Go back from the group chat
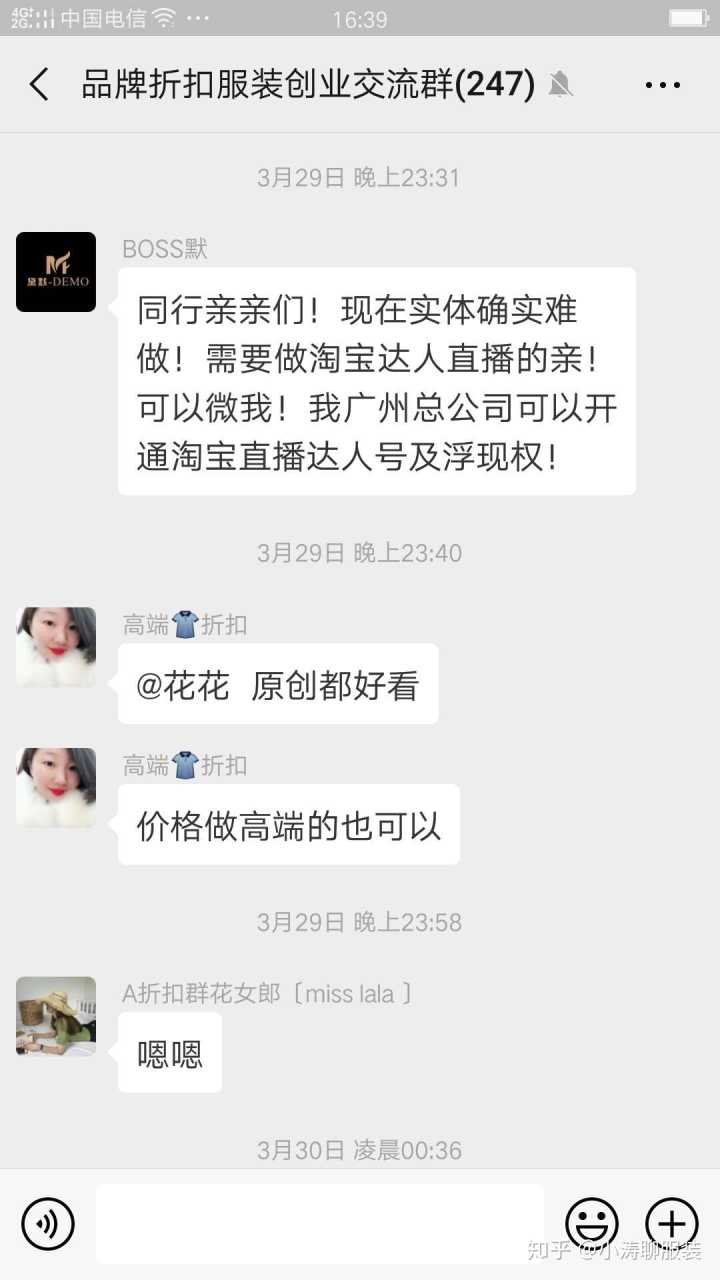 (39, 85)
